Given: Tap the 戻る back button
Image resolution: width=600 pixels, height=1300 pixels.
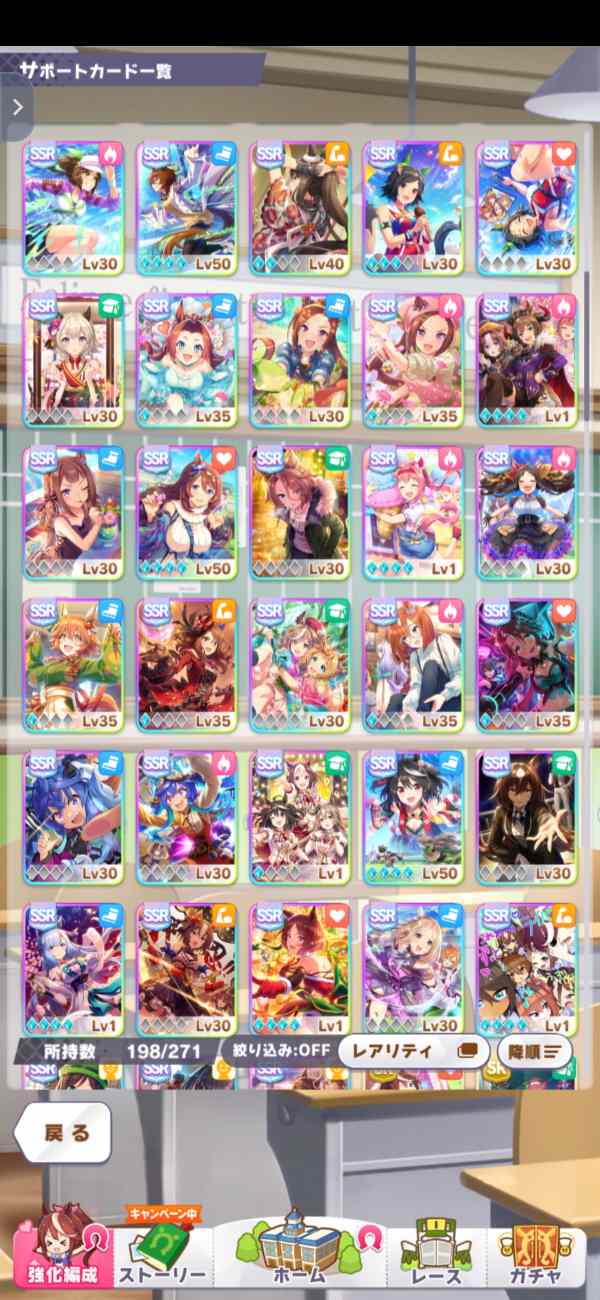Looking at the screenshot, I should pos(64,1131).
